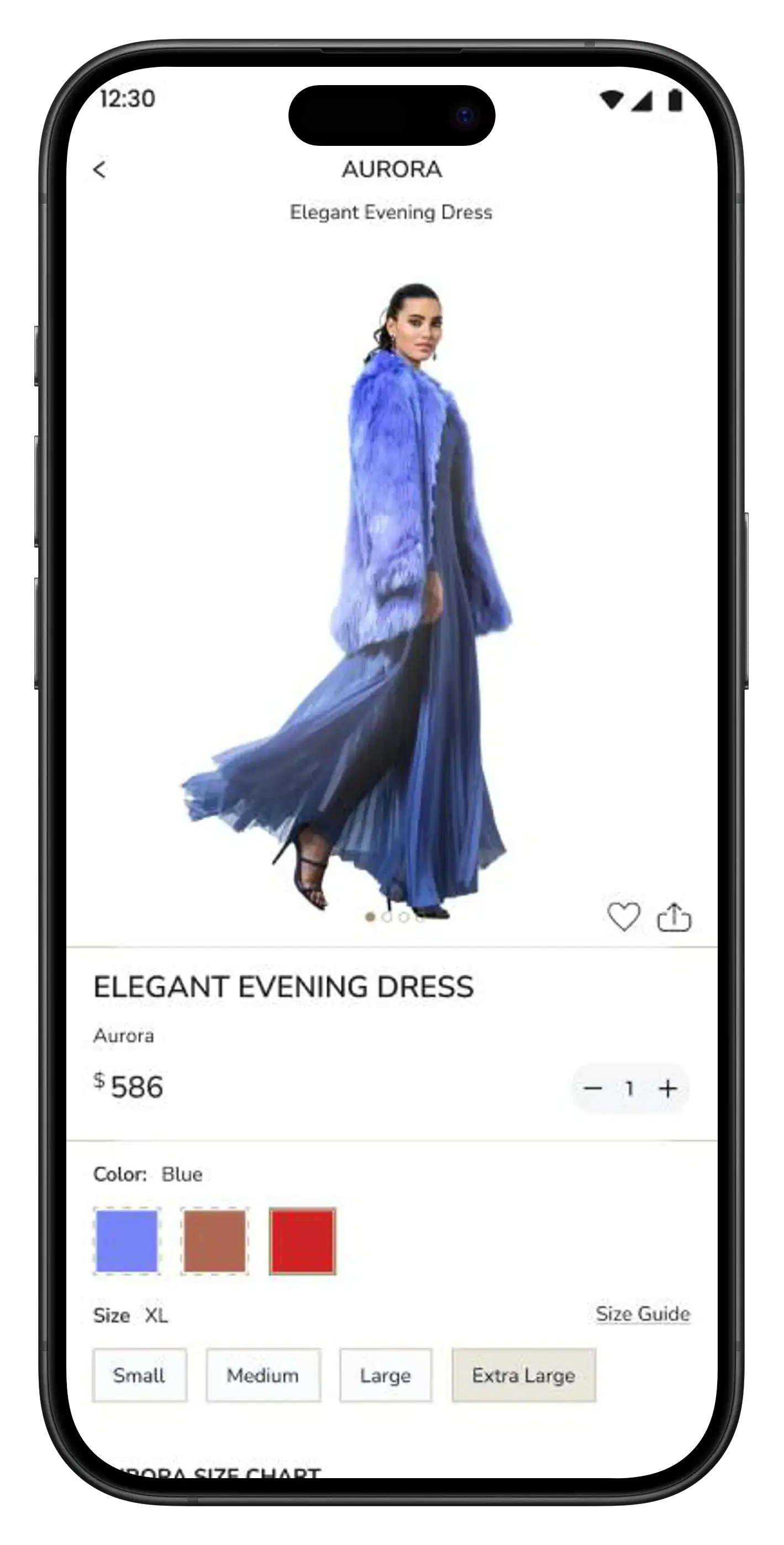Go back using the top-left arrow
The height and width of the screenshot is (1545, 784).
tap(100, 170)
